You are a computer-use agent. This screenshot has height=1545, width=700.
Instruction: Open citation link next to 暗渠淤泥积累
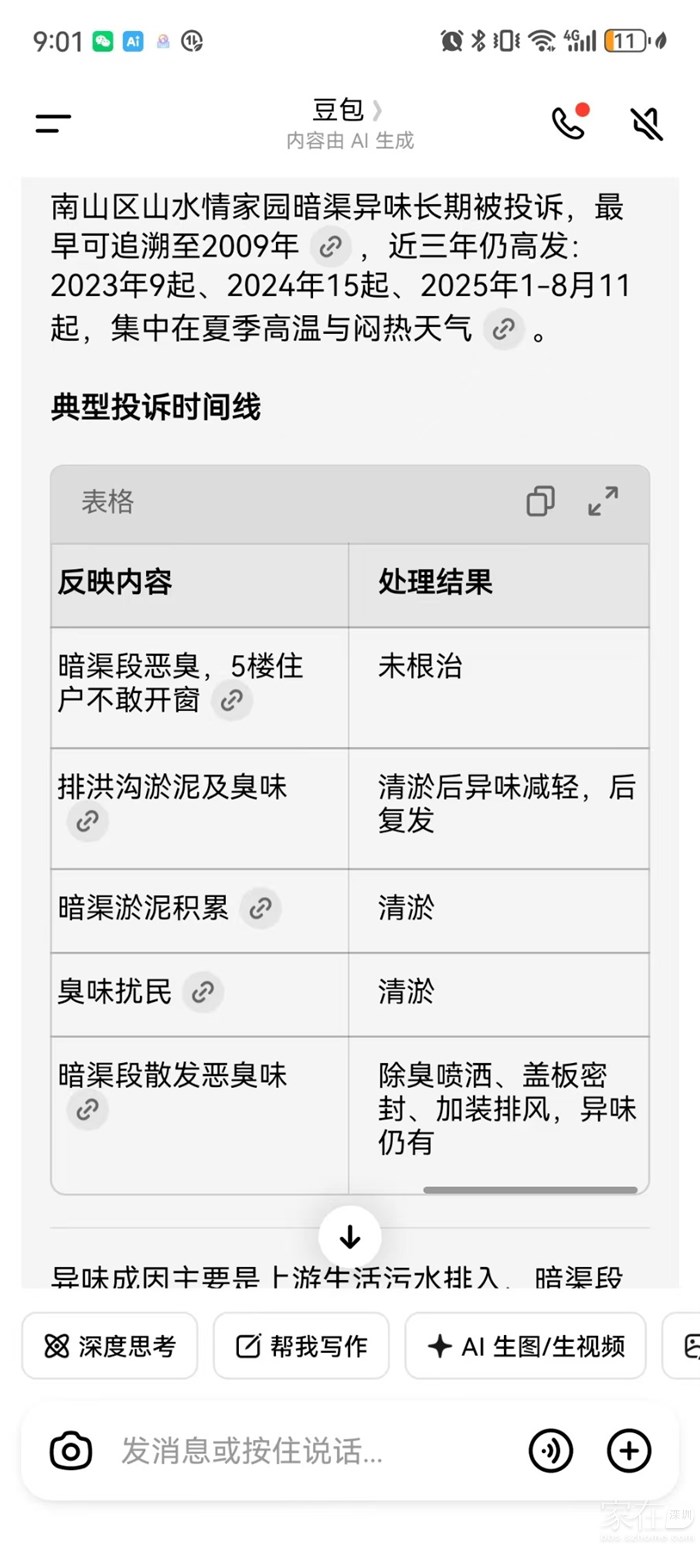pyautogui.click(x=261, y=908)
